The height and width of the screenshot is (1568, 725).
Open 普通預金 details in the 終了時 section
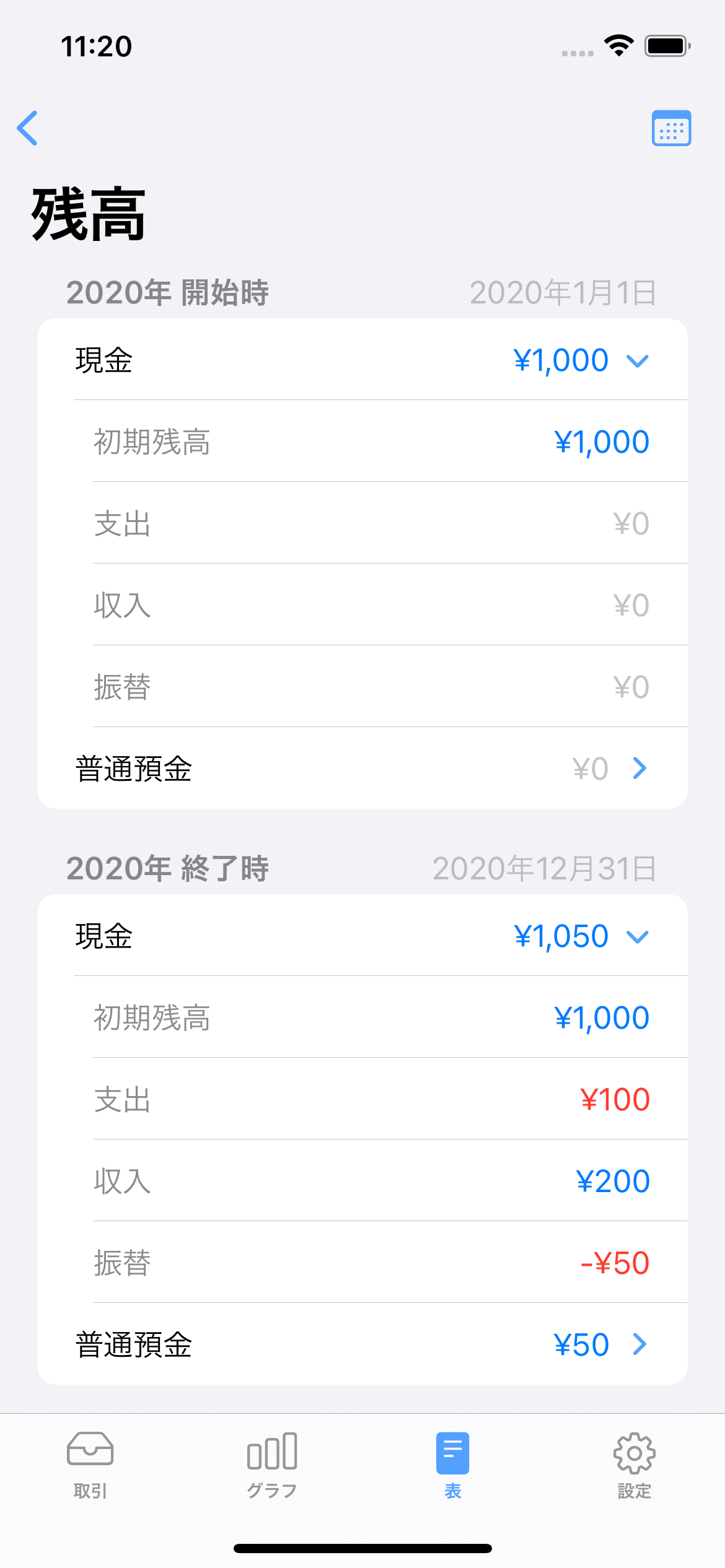point(362,1344)
